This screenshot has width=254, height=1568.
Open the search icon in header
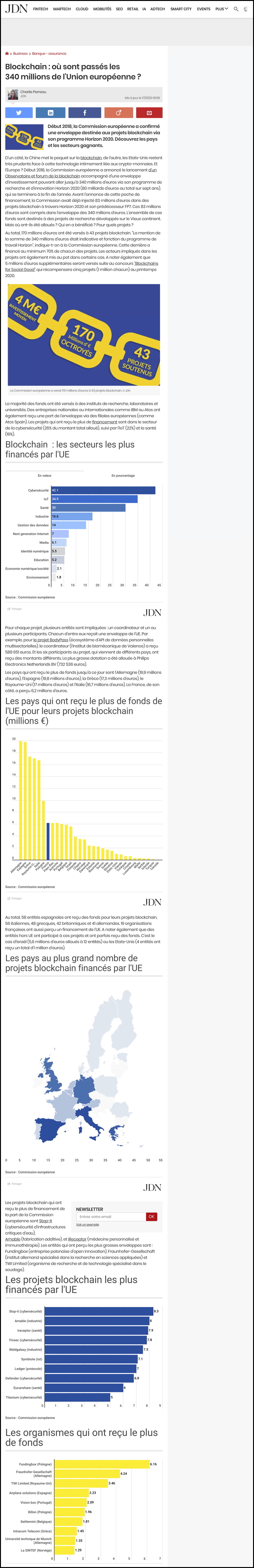point(236,9)
